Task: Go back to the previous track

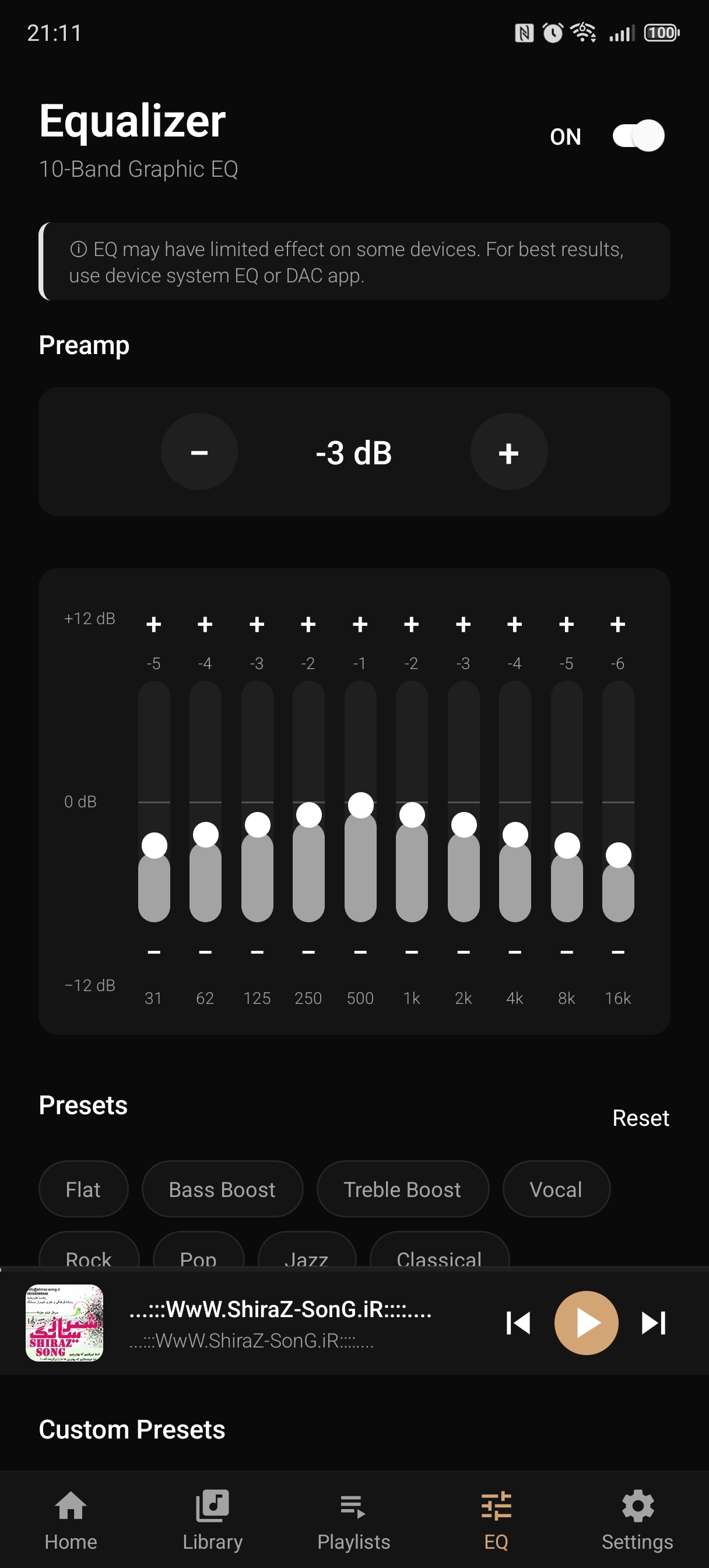Action: click(x=518, y=1322)
